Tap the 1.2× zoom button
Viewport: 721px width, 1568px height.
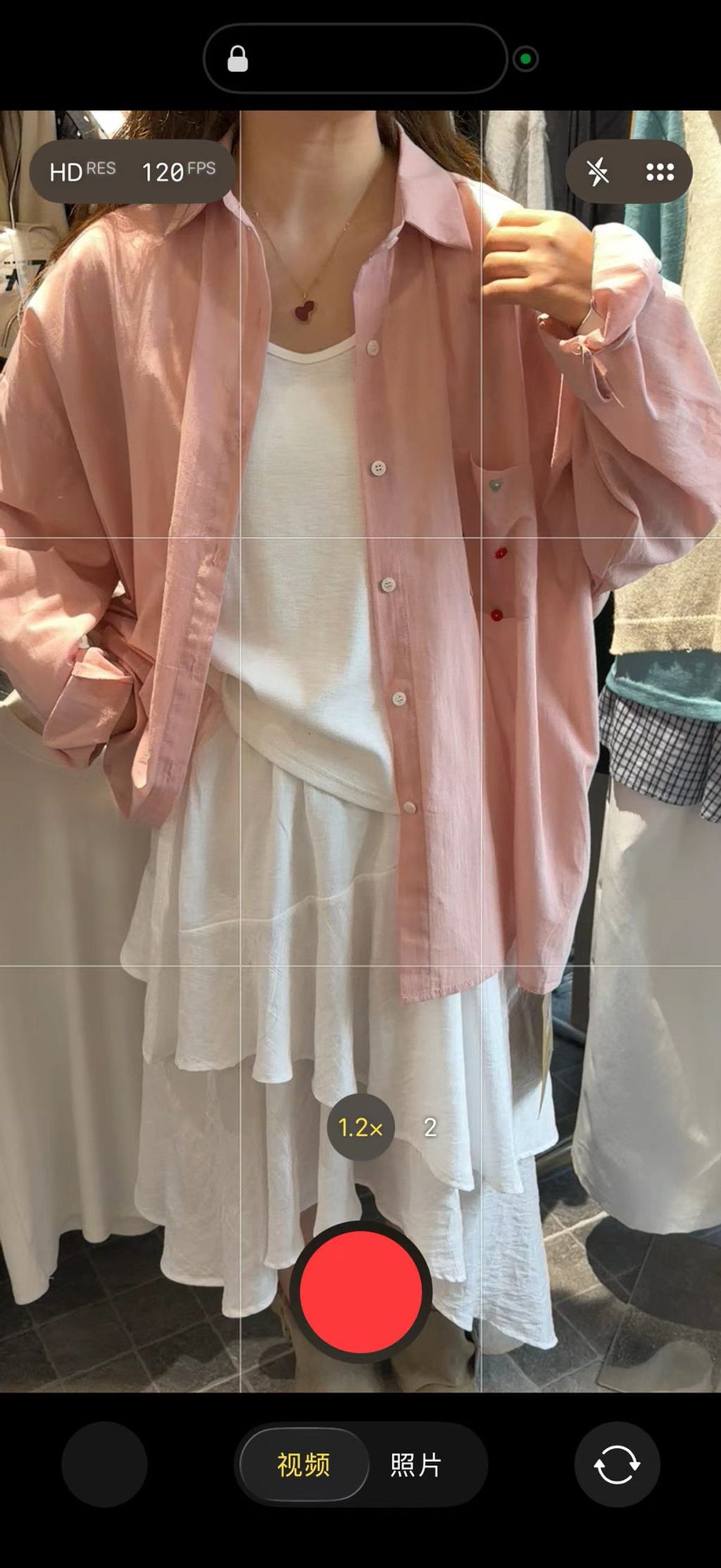(x=360, y=1127)
